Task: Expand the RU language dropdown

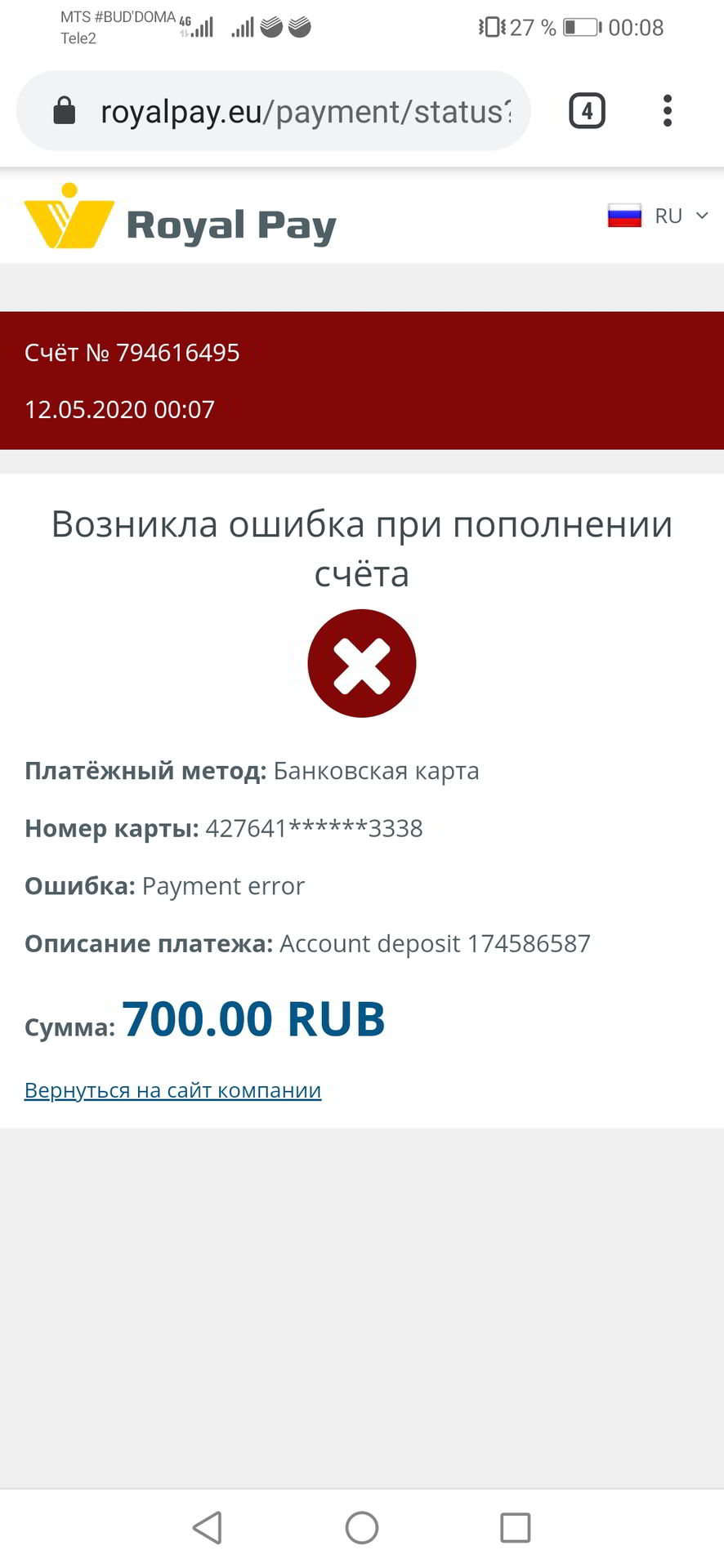Action: [x=658, y=216]
